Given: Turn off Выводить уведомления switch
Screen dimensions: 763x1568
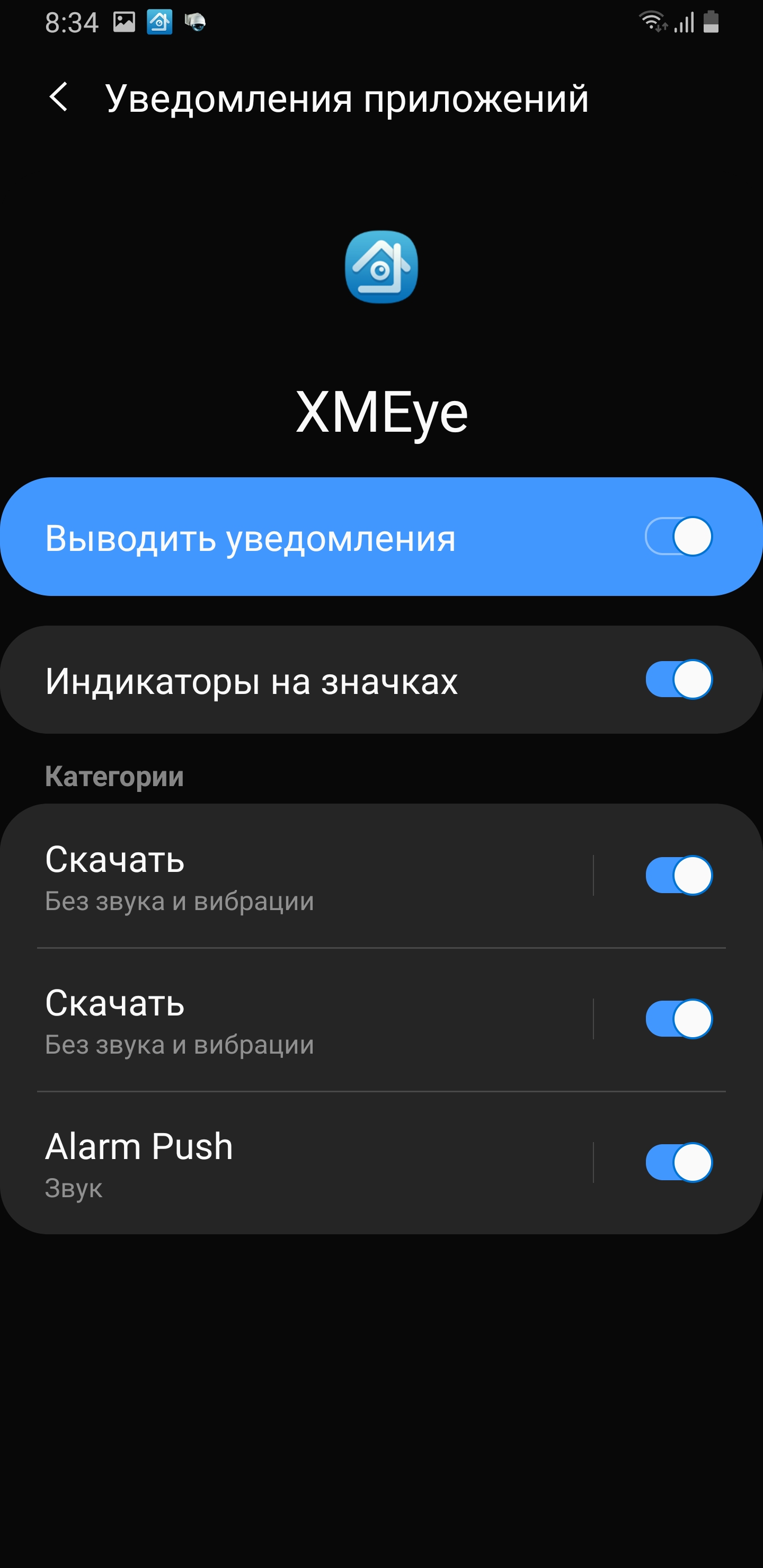Looking at the screenshot, I should 678,536.
